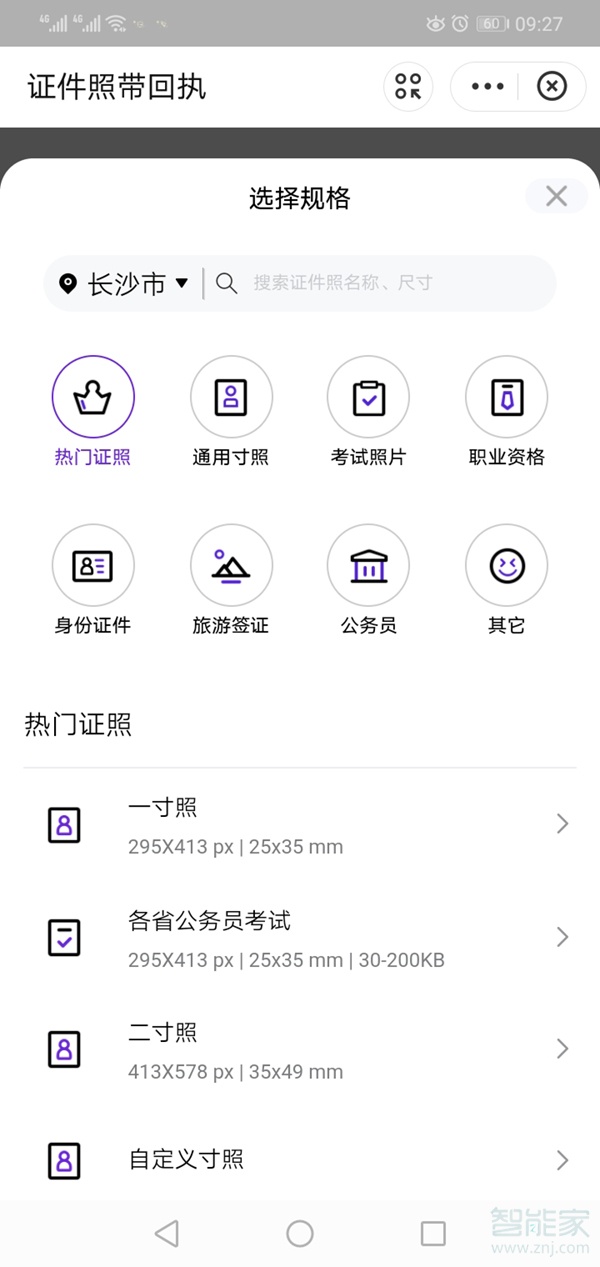This screenshot has width=600, height=1267.
Task: Tap the system home button
Action: 300,1233
